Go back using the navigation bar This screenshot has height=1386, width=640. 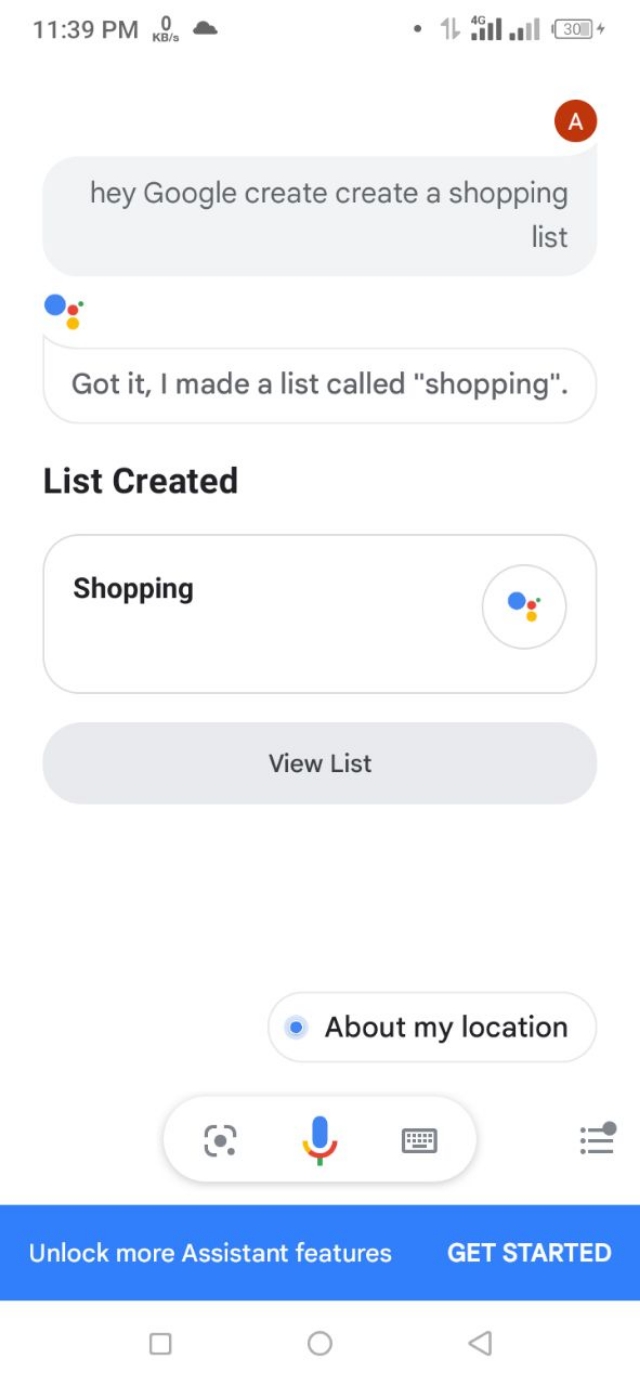(x=480, y=1343)
